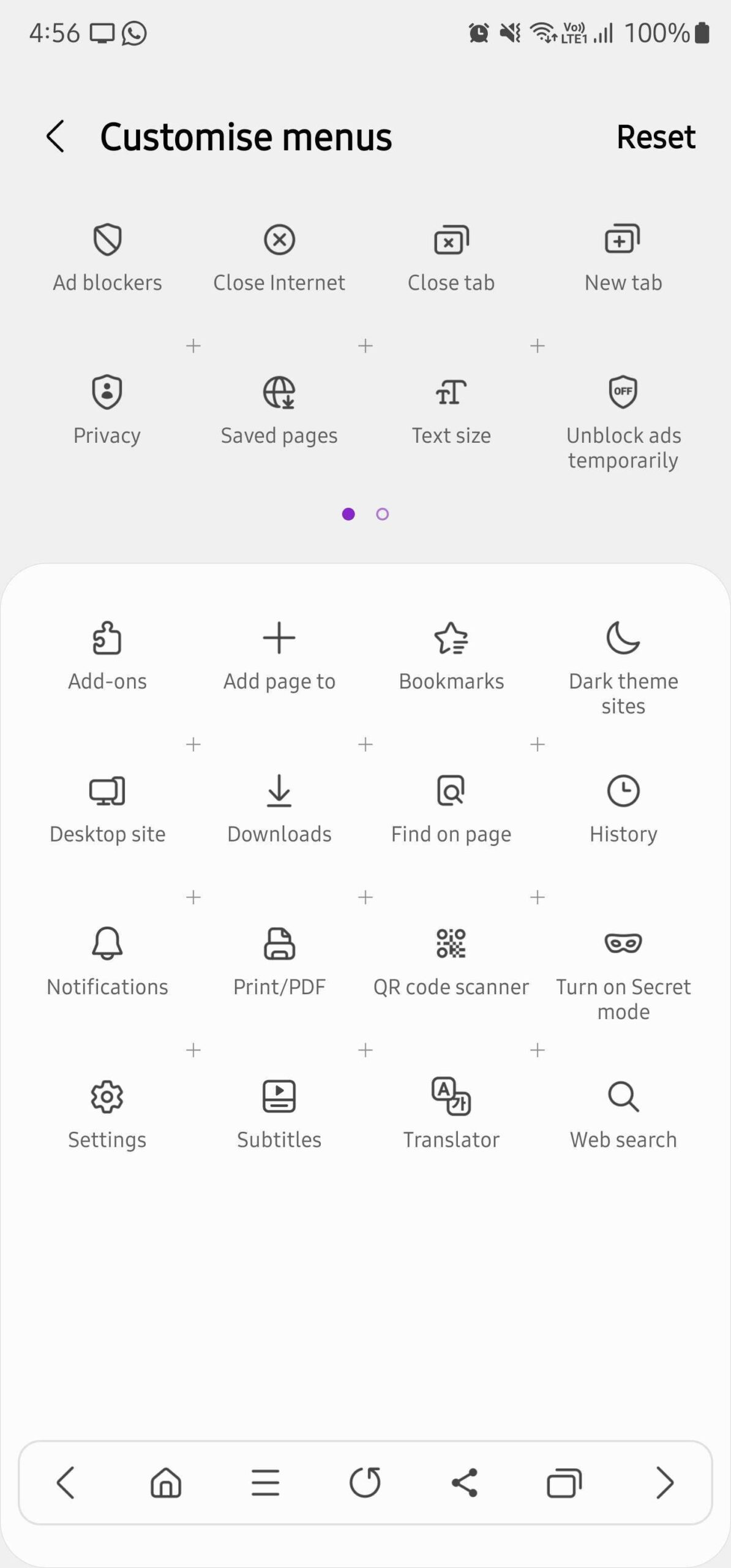Tap the QR code scanner item

(451, 962)
